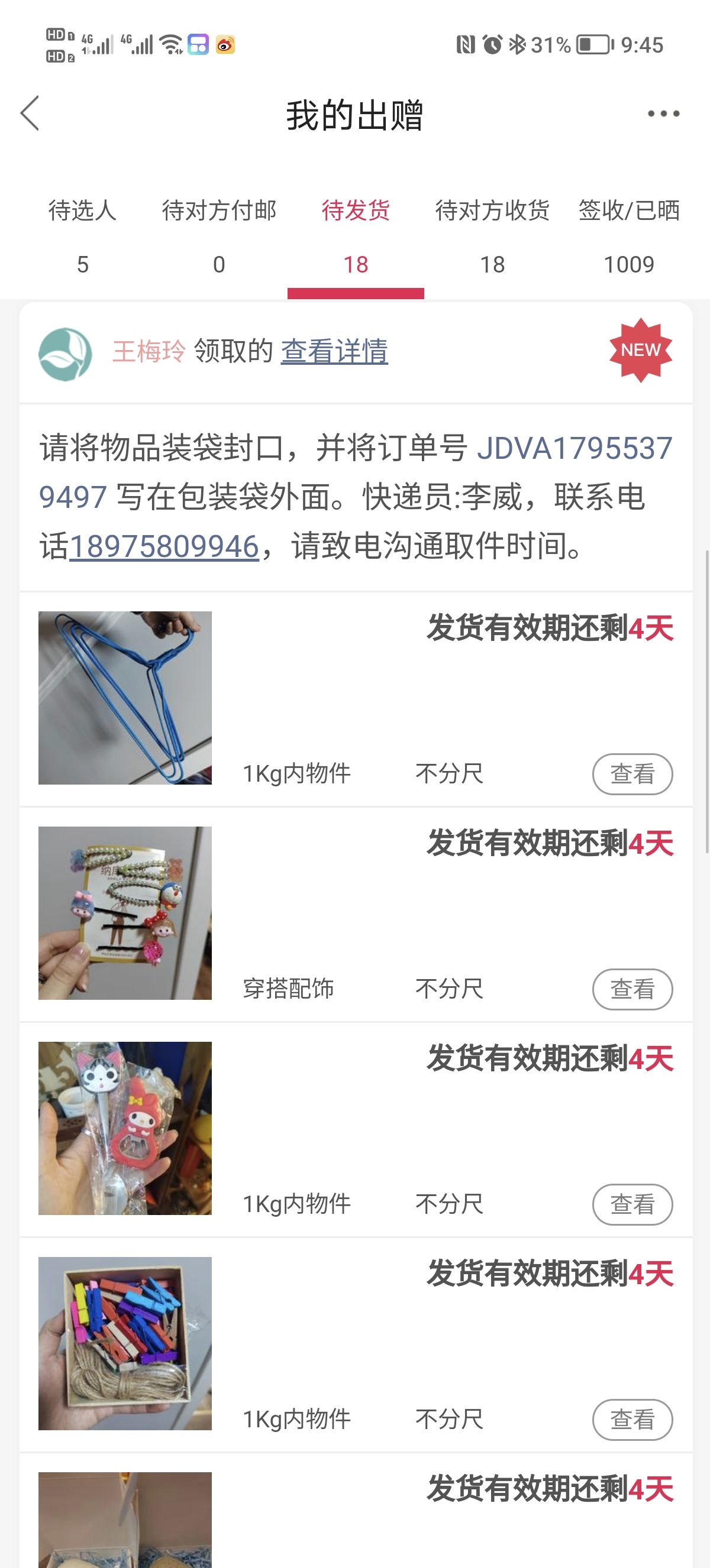Open the colorful clothespins box photo

click(125, 1343)
